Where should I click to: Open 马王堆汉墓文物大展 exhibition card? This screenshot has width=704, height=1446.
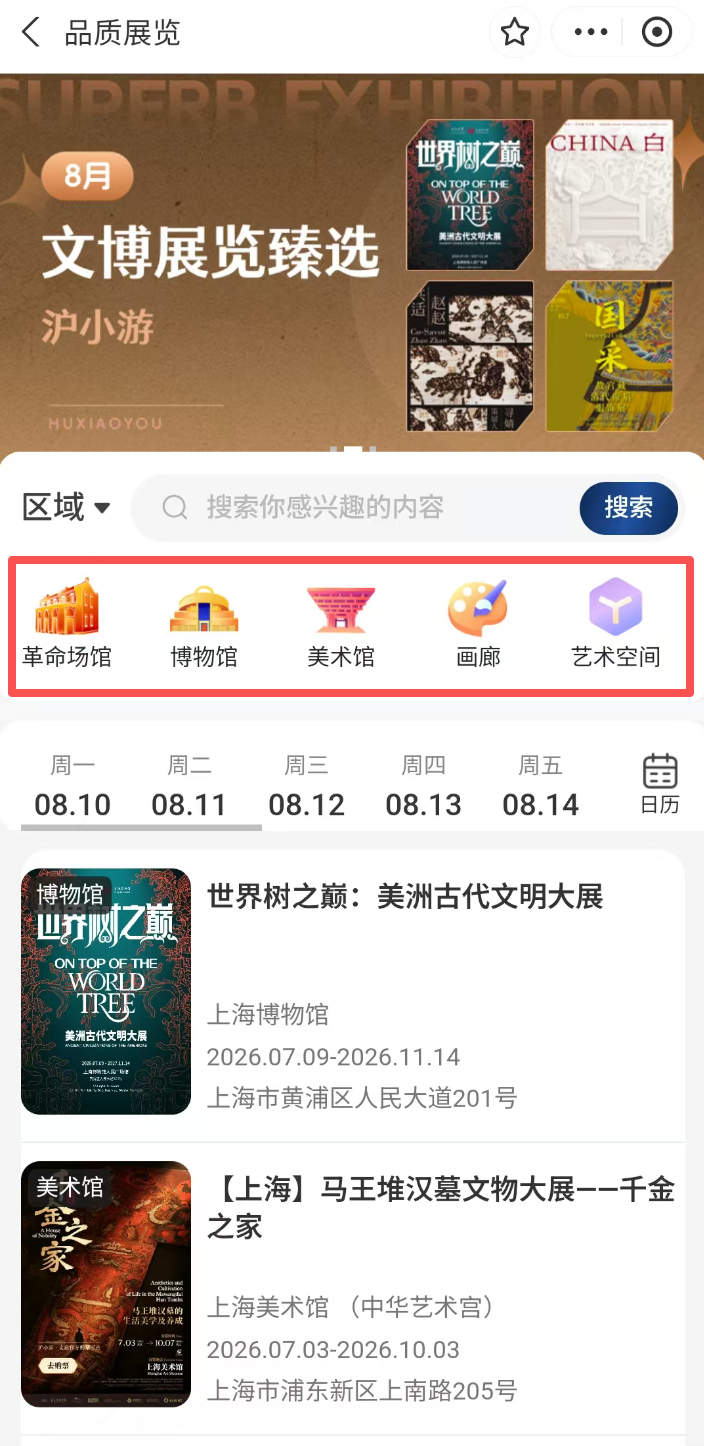click(353, 1284)
